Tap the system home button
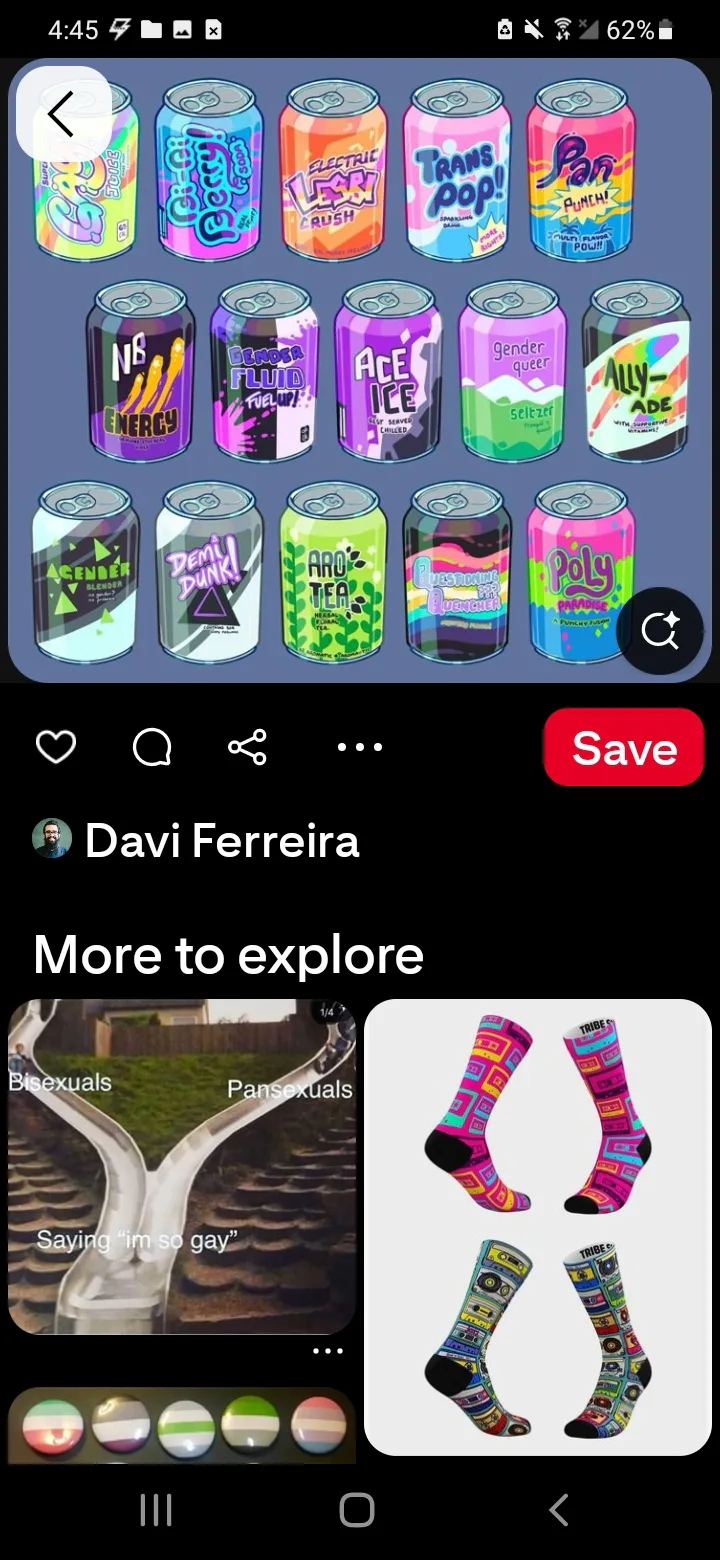Screen dimensions: 720x1560 pos(357,1509)
